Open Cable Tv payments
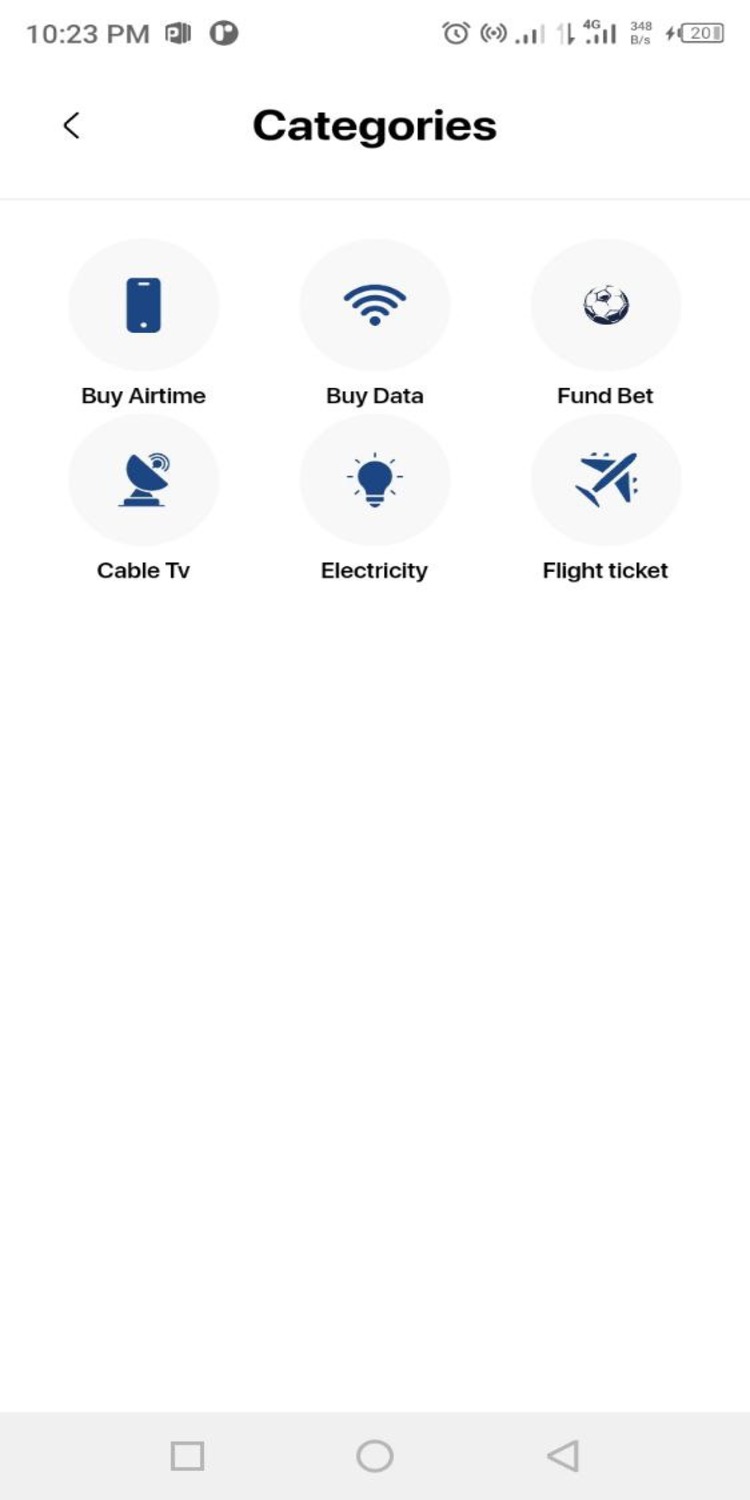 [143, 480]
